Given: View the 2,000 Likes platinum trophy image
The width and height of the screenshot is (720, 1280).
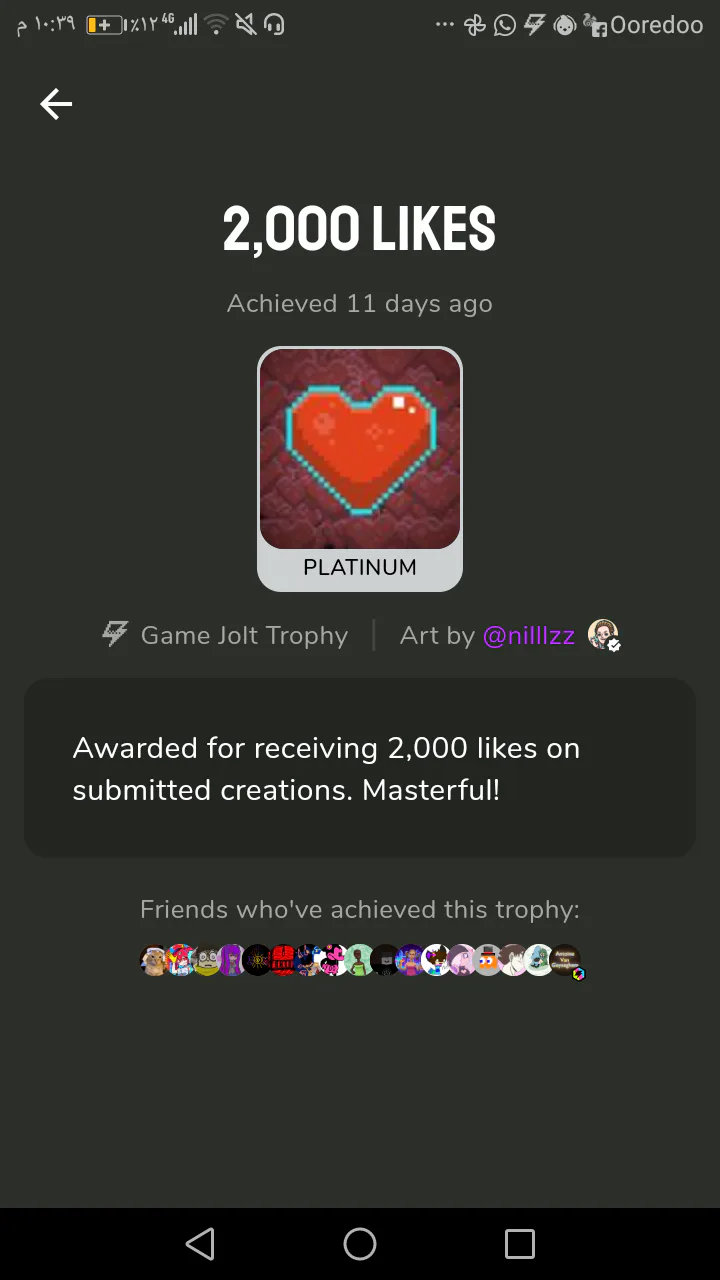Looking at the screenshot, I should tap(360, 448).
